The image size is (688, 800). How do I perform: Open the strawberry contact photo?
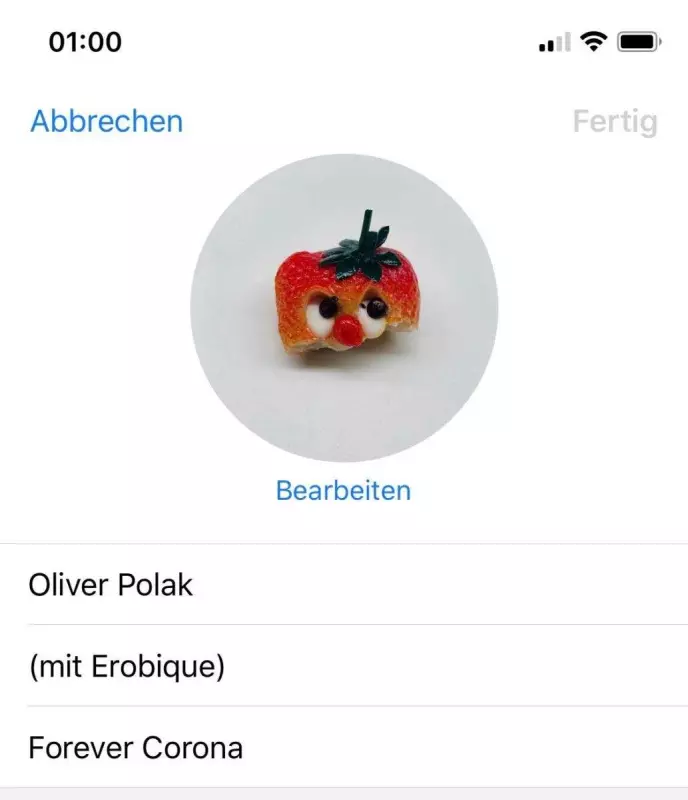coord(343,307)
